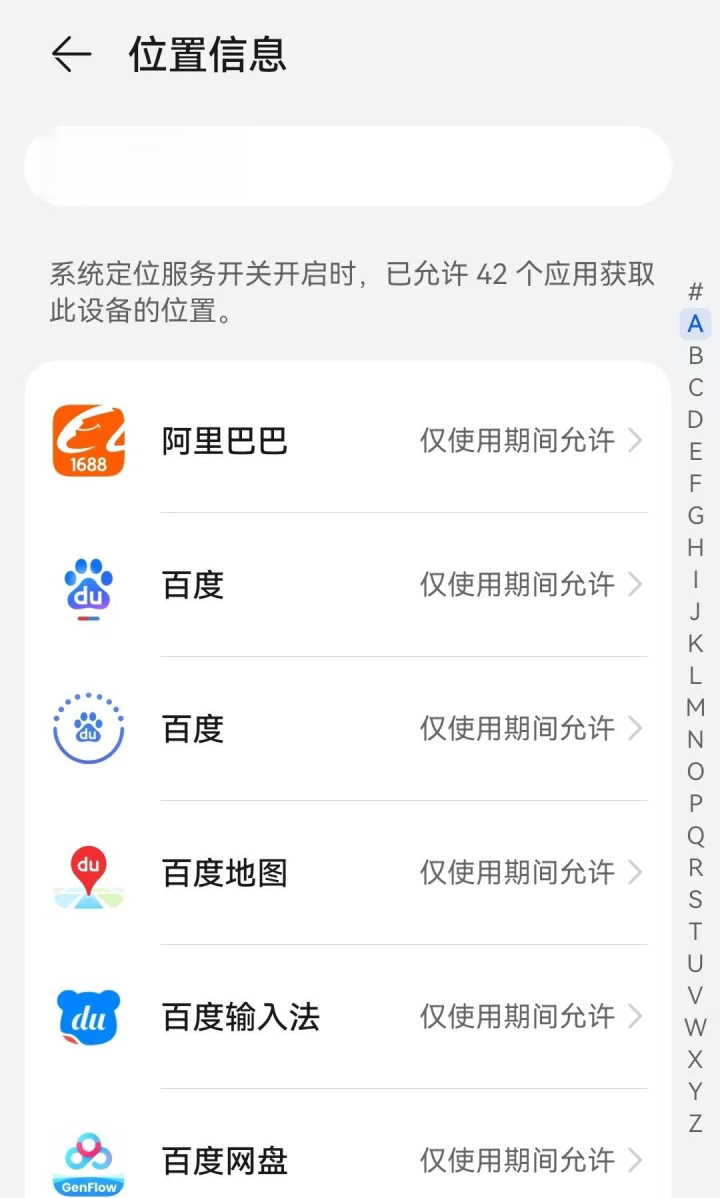Viewport: 720px width, 1198px height.
Task: Jump to letter T in the index
Action: pos(696,932)
